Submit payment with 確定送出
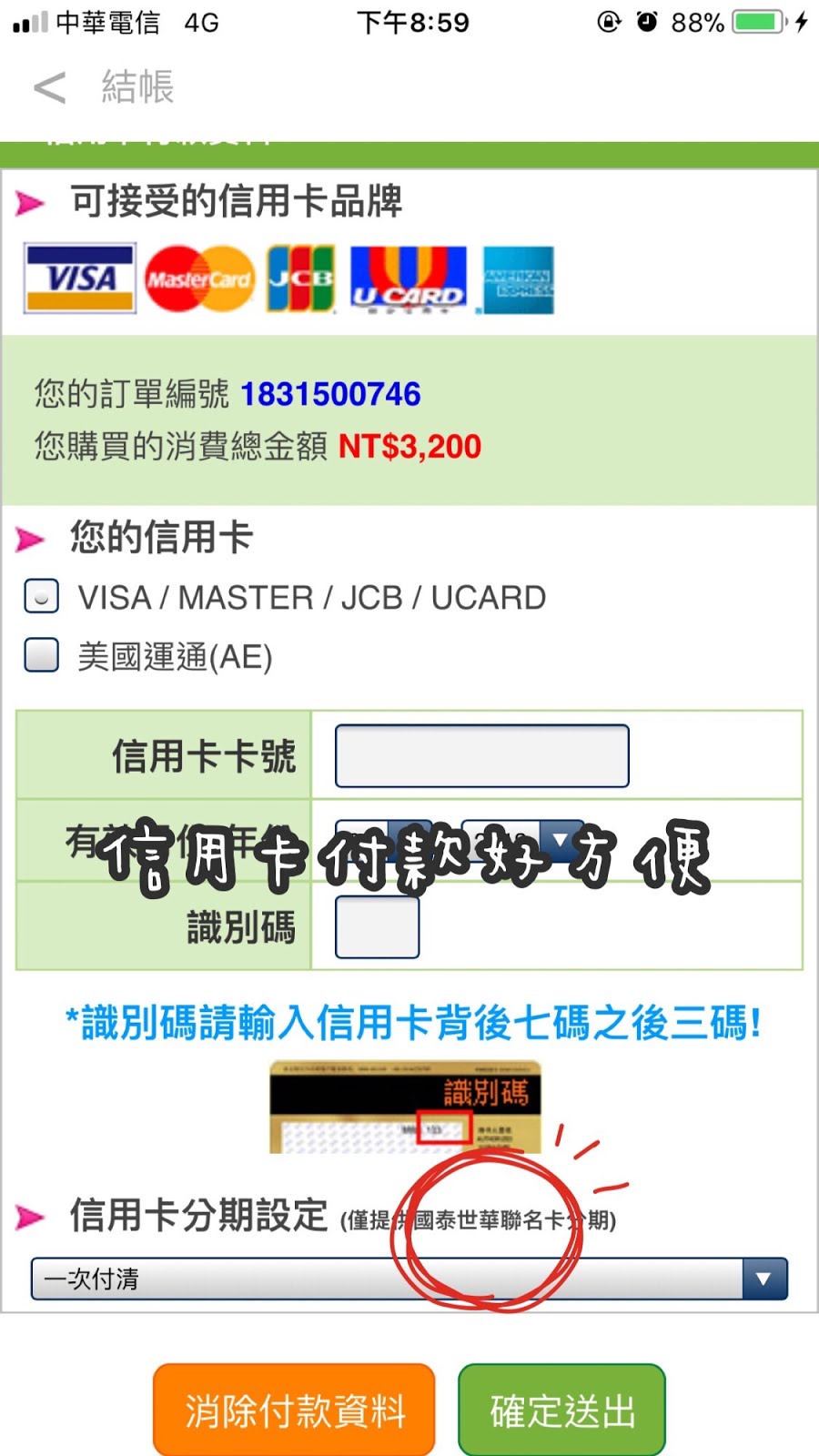This screenshot has width=819, height=1456. [x=561, y=1410]
